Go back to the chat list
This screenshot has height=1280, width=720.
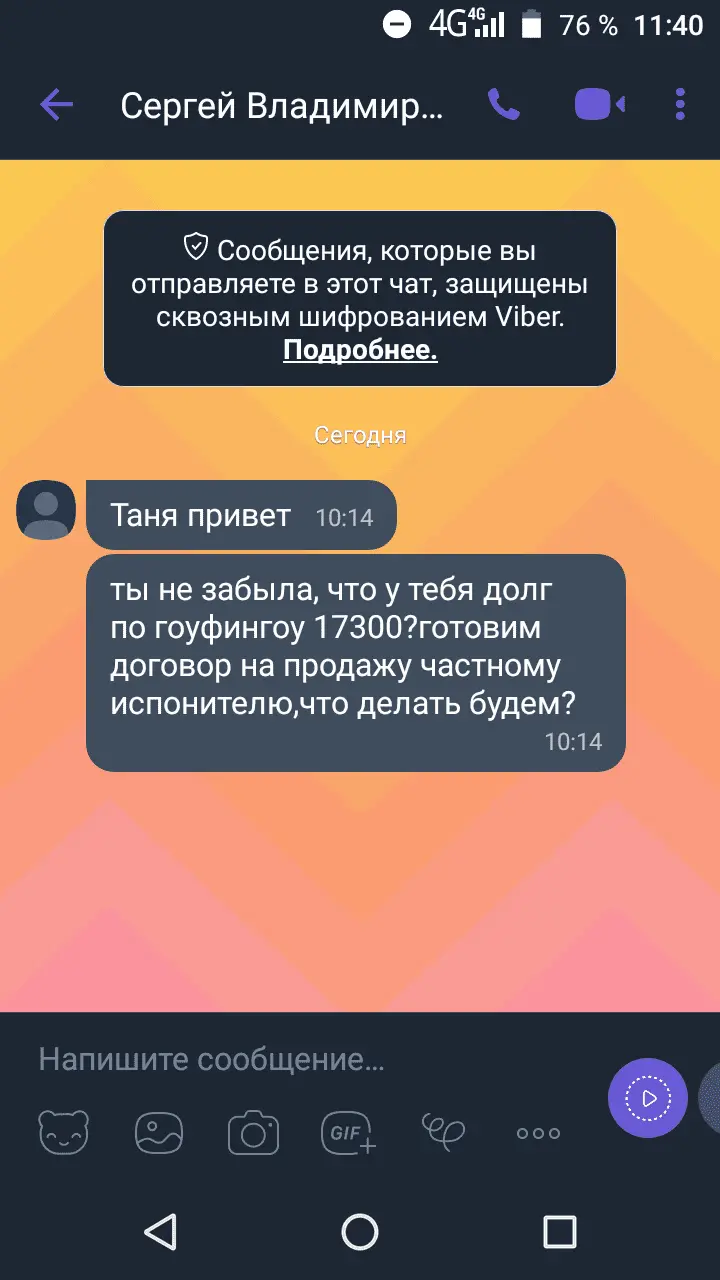(x=56, y=104)
